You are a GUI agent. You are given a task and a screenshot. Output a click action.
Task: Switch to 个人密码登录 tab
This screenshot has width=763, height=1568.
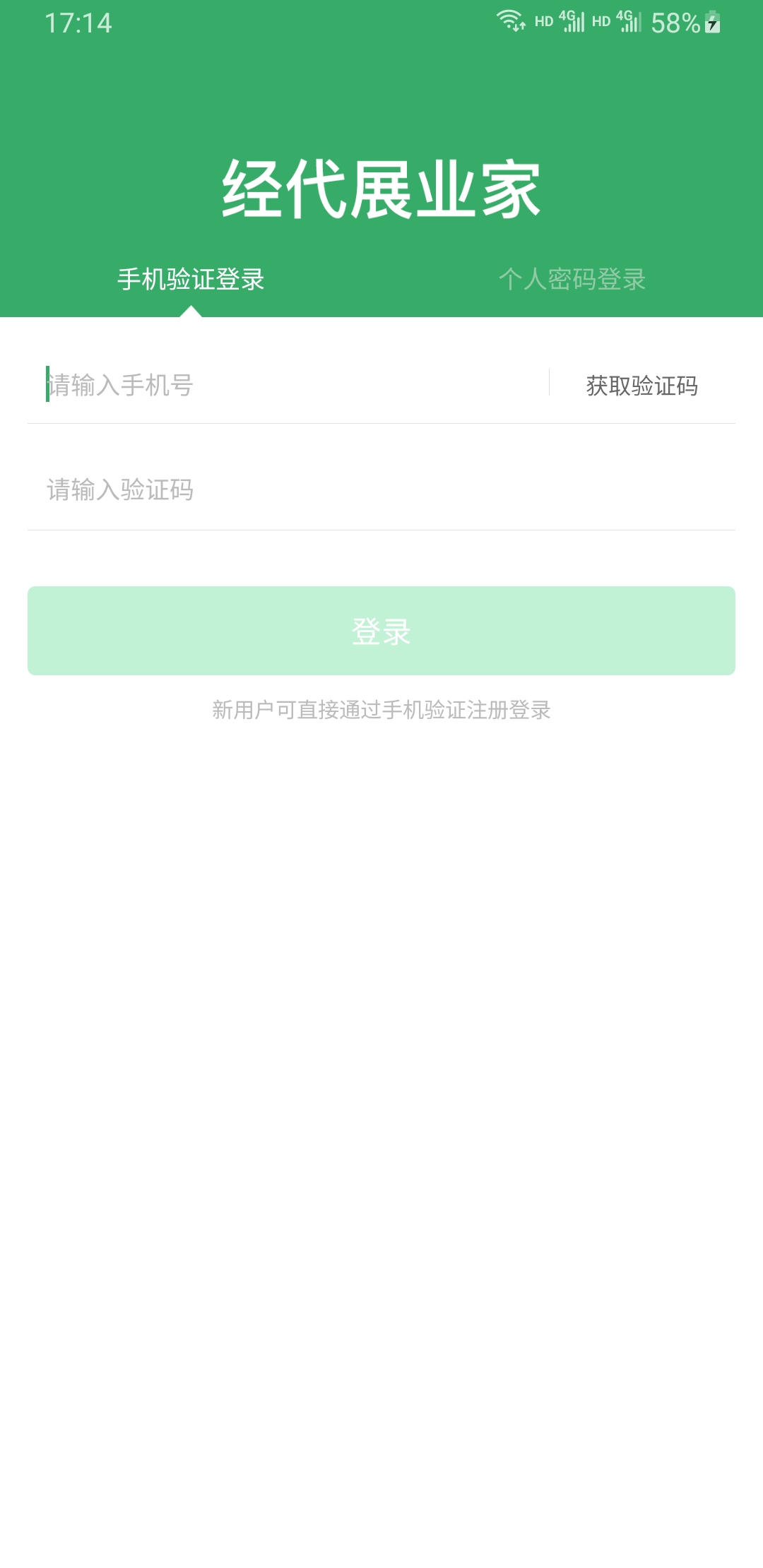[572, 280]
